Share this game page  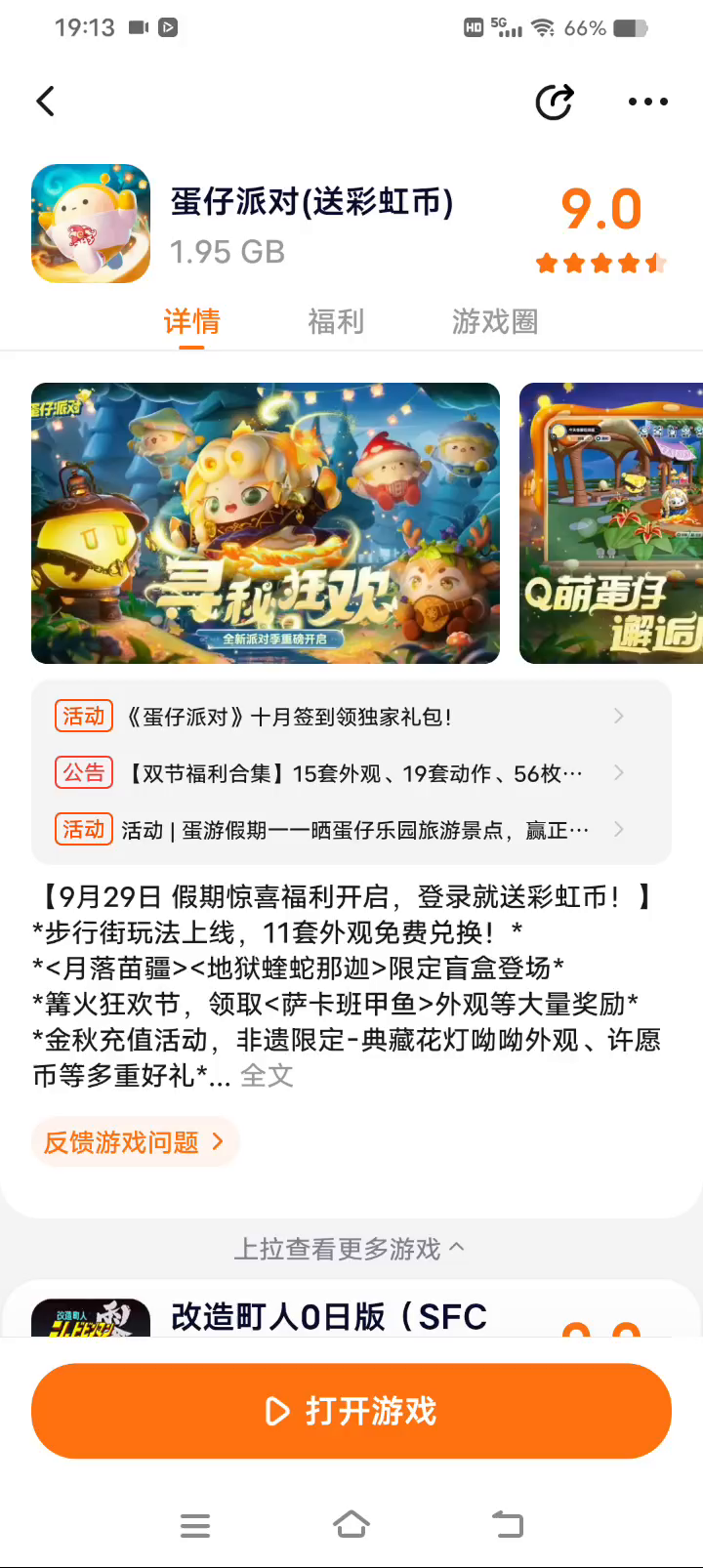555,102
